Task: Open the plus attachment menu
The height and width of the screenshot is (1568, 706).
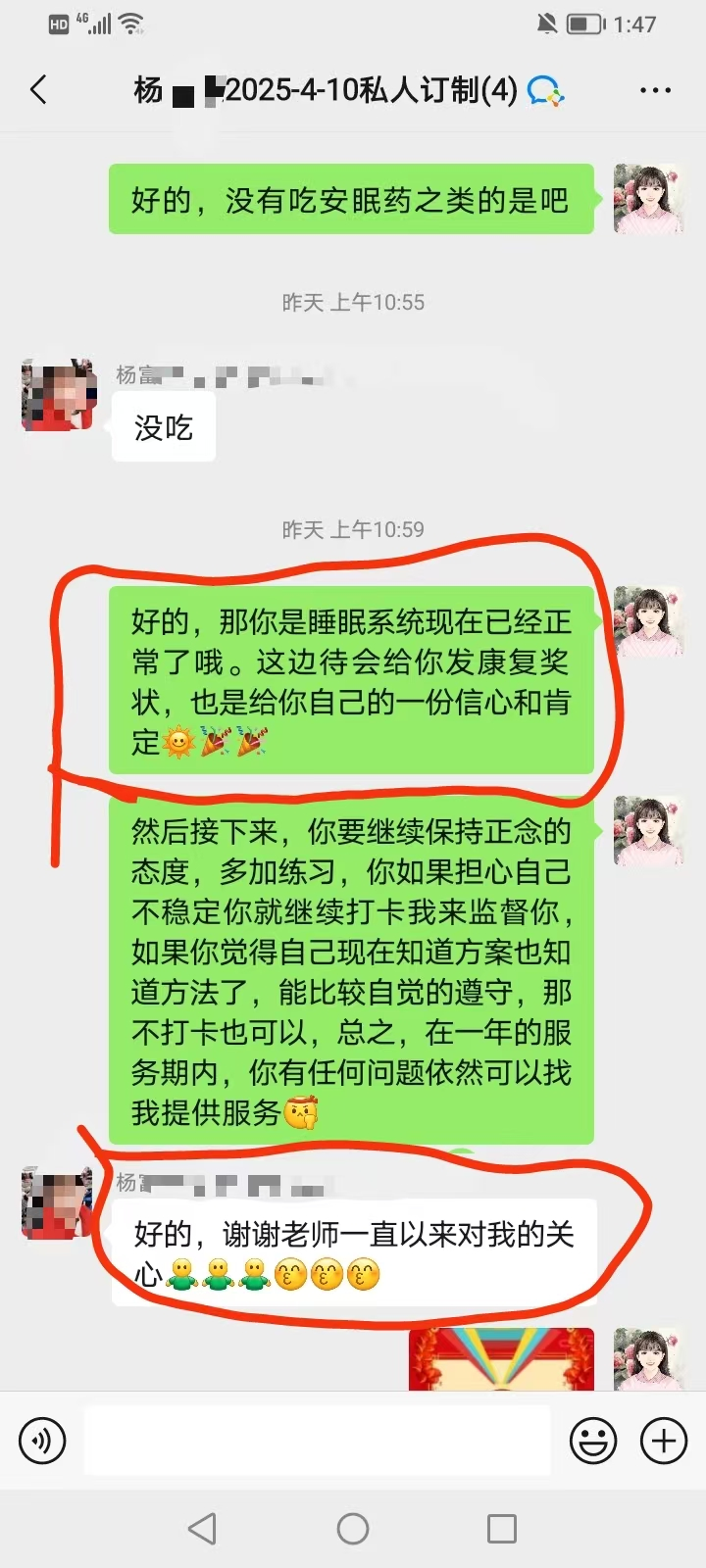Action: pos(664,1441)
